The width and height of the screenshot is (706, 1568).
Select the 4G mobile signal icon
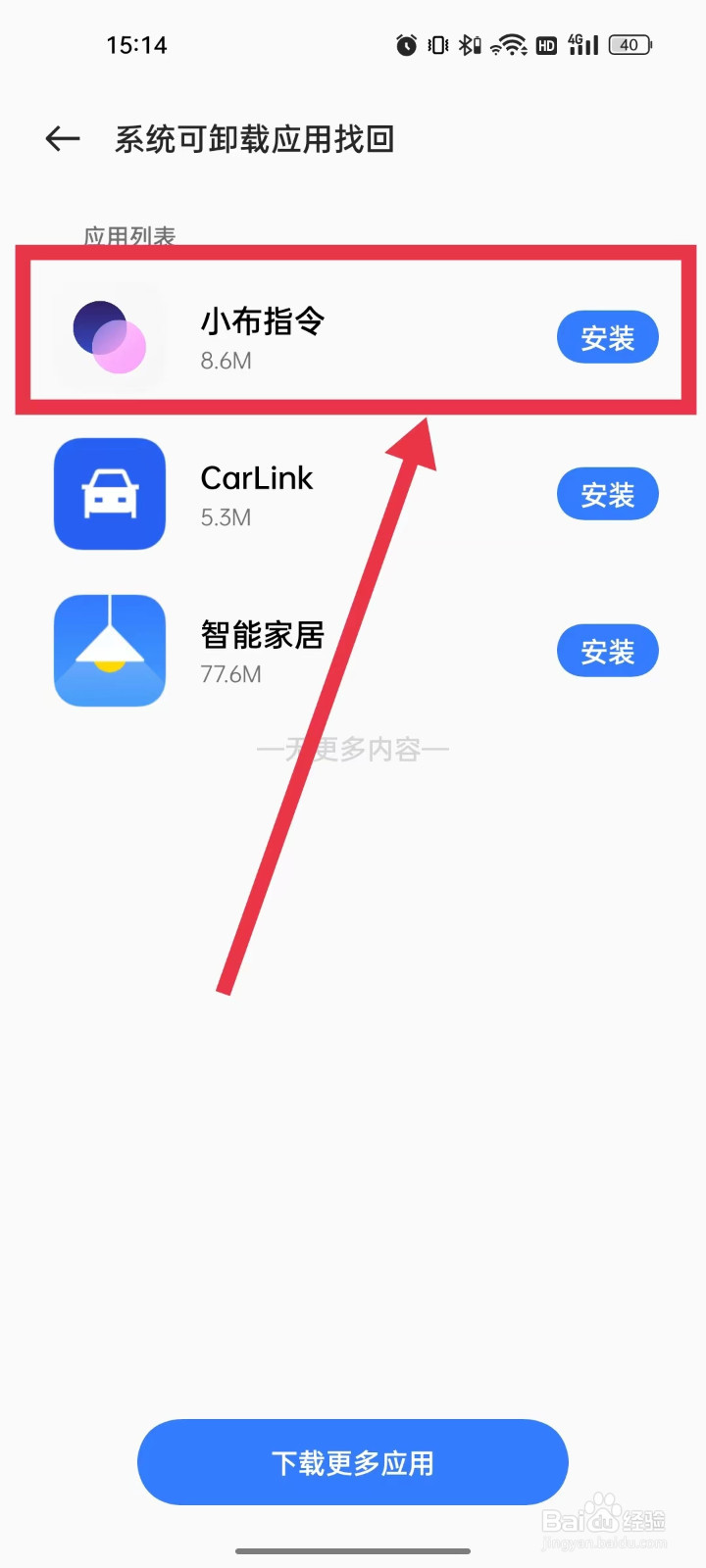(580, 45)
